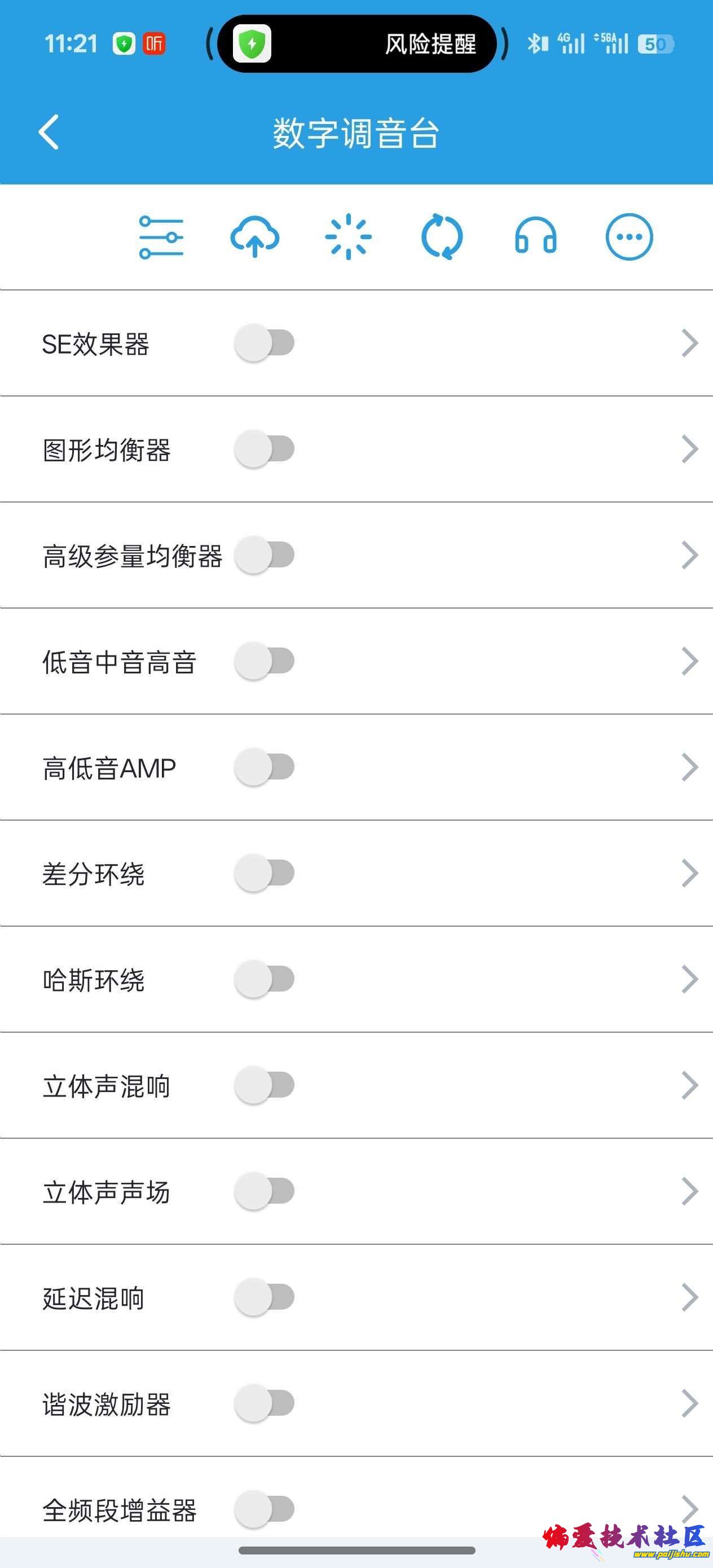Open the equalizer sliders settings icon
Screen dimensions: 713x1568
tap(161, 237)
